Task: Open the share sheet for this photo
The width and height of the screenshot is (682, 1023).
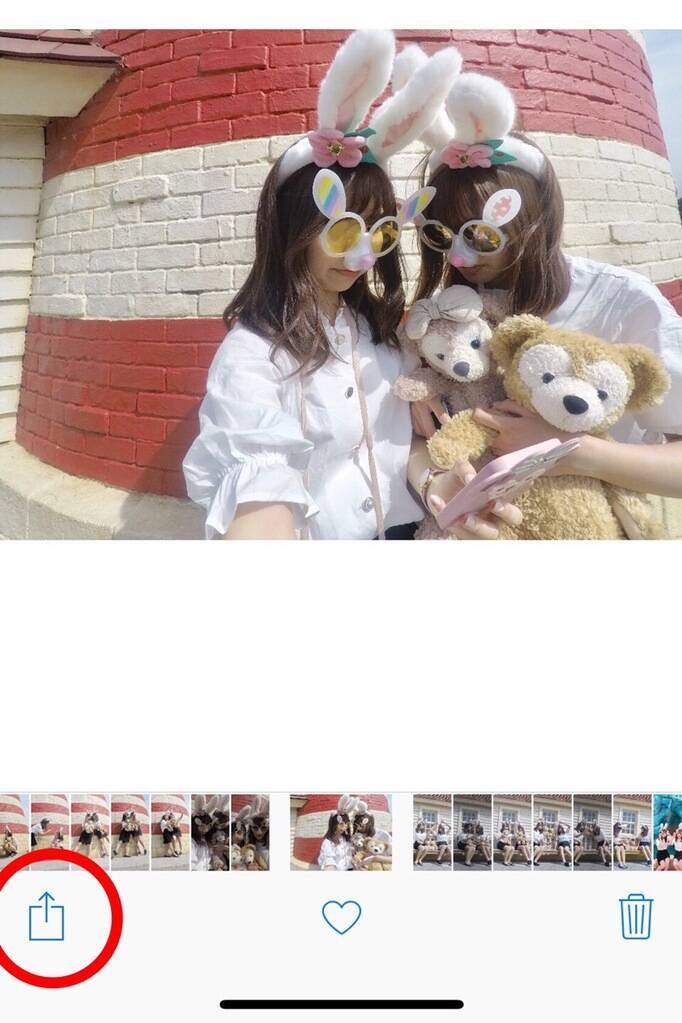Action: (x=46, y=917)
